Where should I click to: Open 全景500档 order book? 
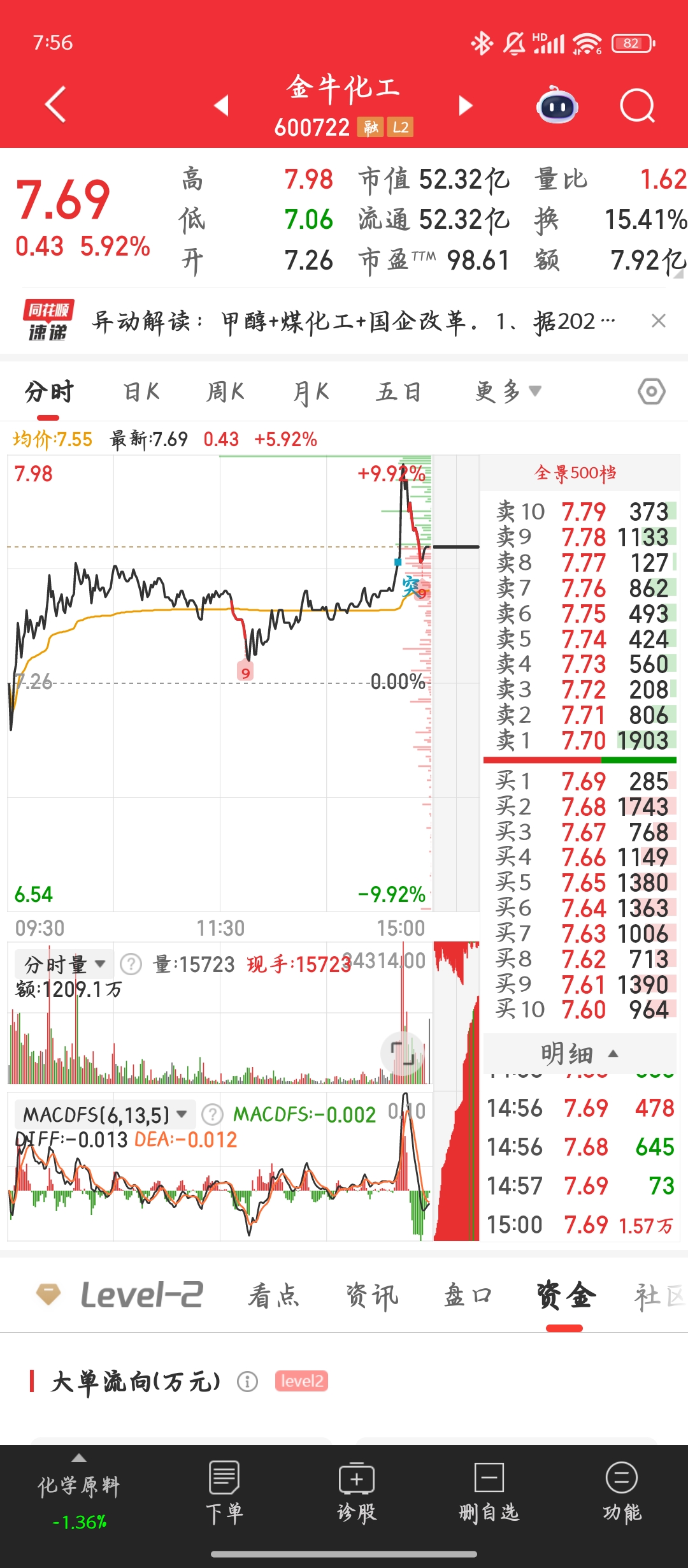pos(575,473)
